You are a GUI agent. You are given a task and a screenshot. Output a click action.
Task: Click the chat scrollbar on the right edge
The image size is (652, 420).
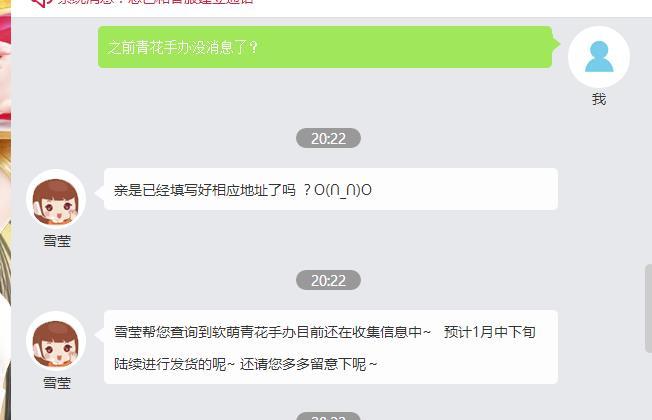click(x=647, y=308)
